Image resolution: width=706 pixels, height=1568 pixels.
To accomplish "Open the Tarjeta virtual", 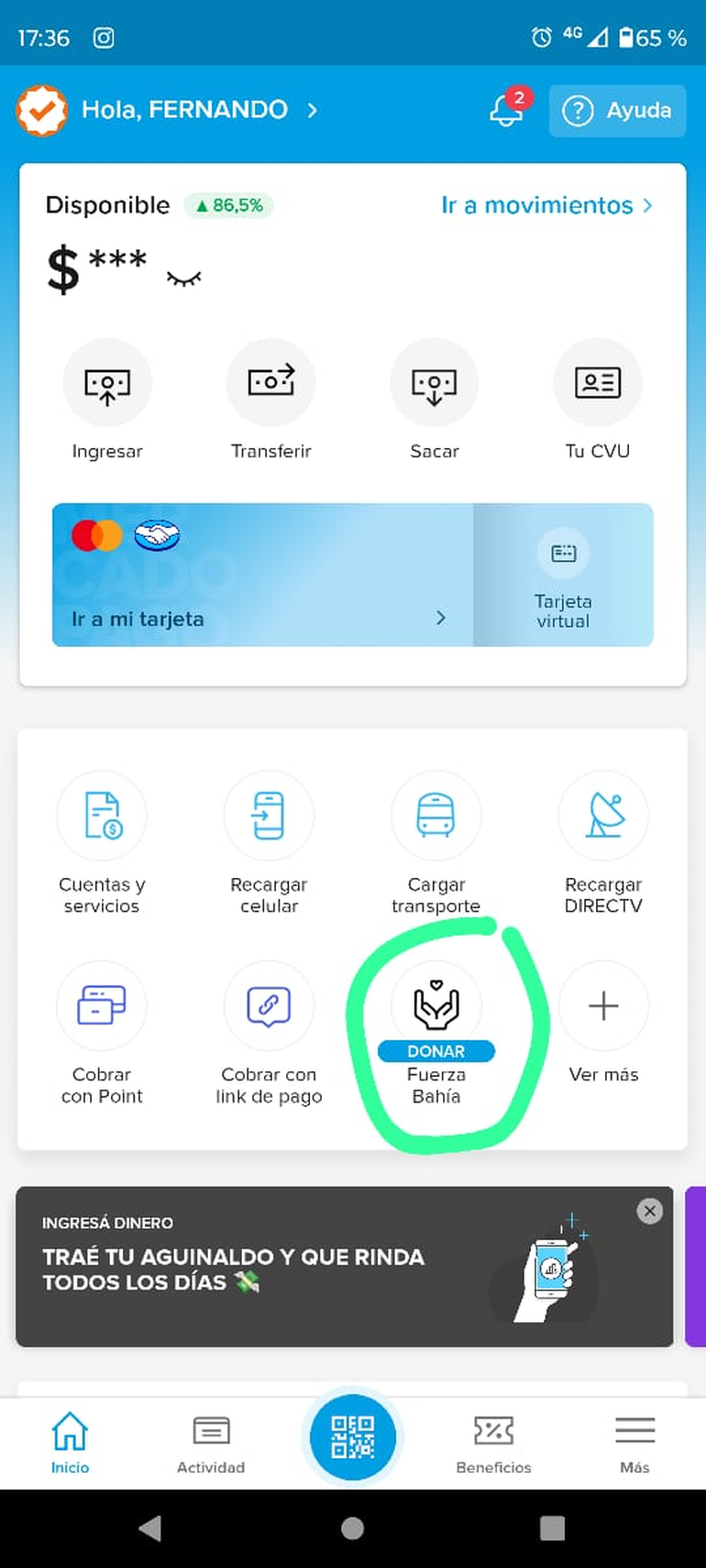I will [x=563, y=576].
